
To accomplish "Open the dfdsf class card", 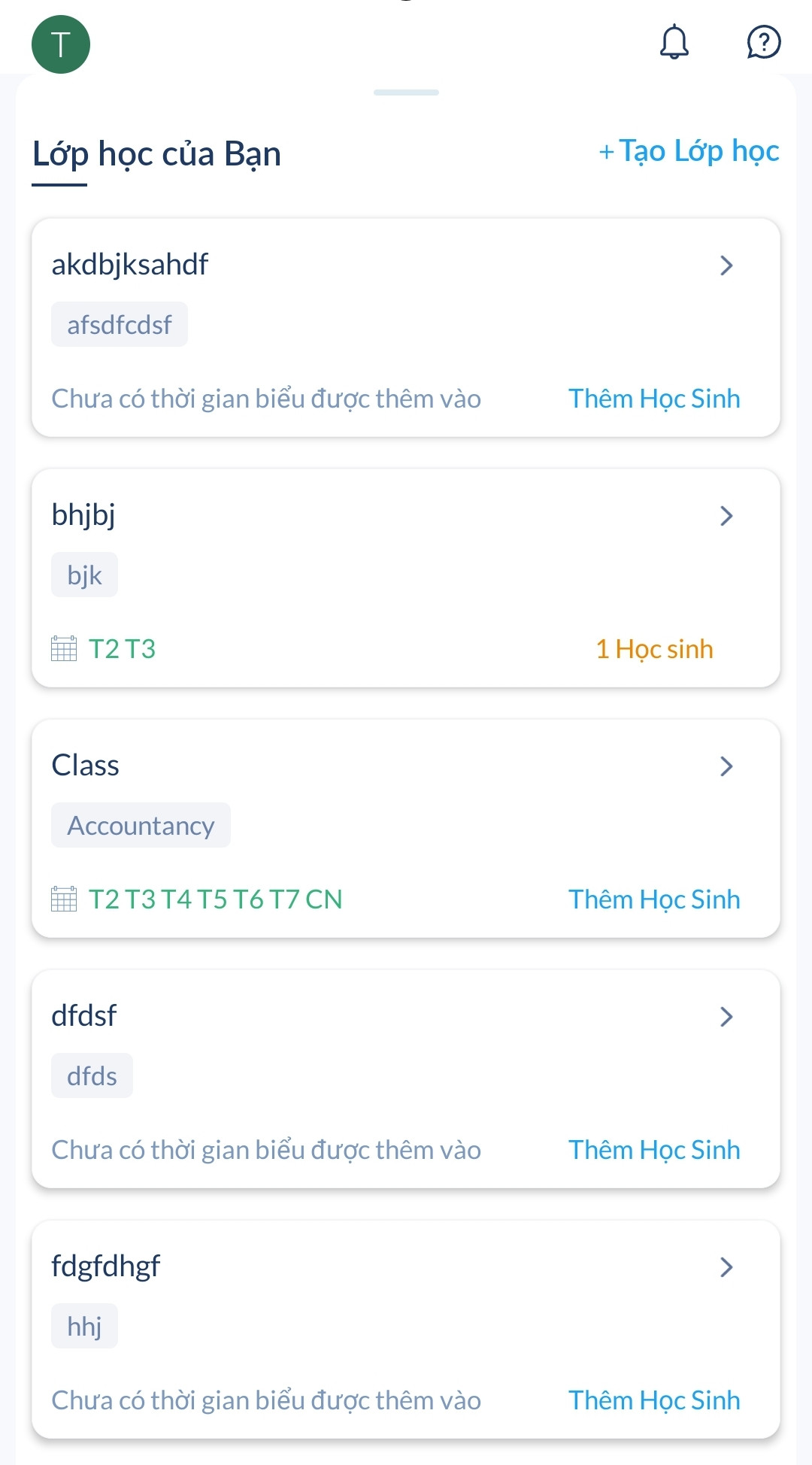I will click(x=406, y=1079).
